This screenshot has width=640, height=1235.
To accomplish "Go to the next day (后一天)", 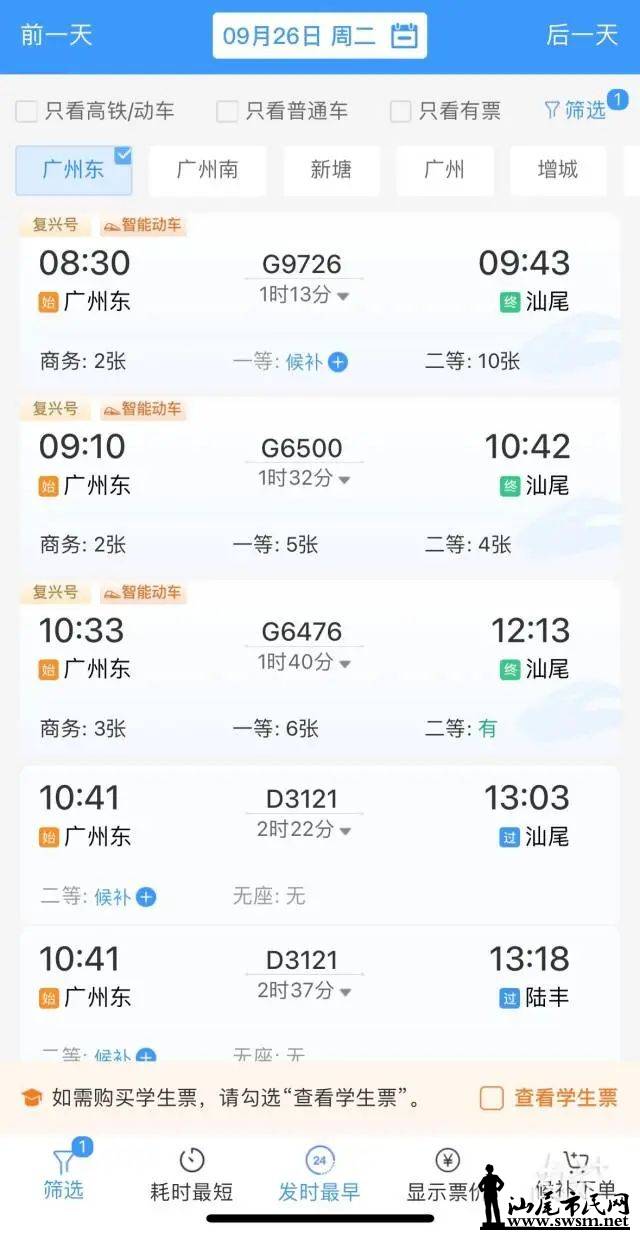I will coord(582,35).
